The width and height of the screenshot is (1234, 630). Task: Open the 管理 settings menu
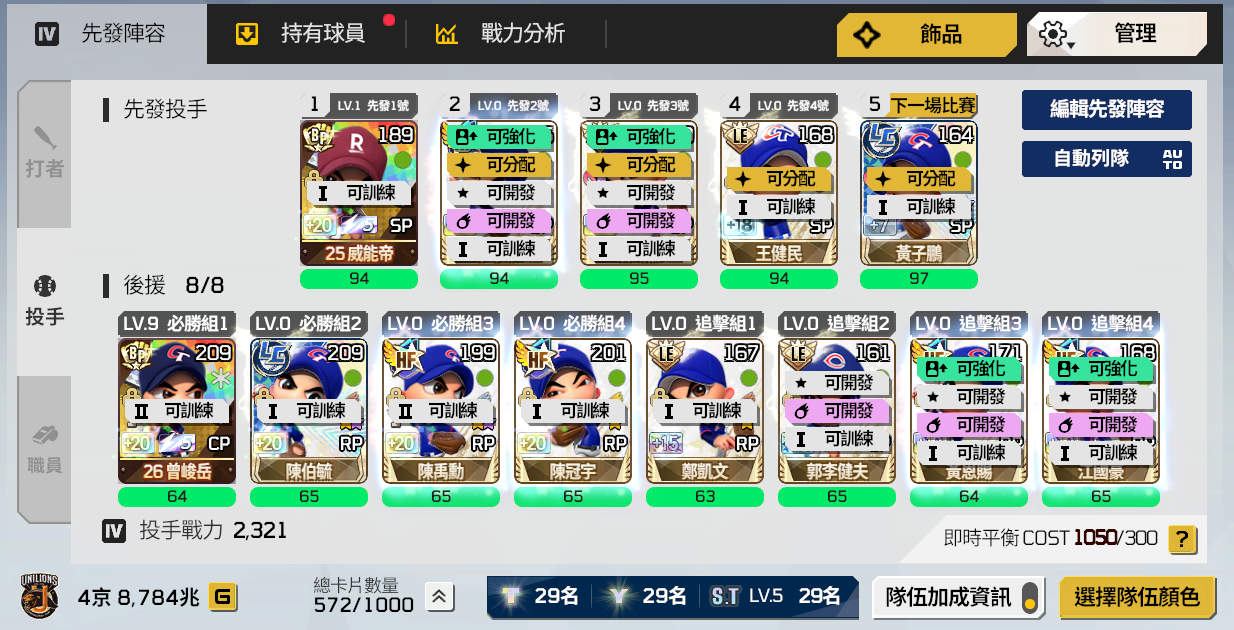tap(1116, 35)
